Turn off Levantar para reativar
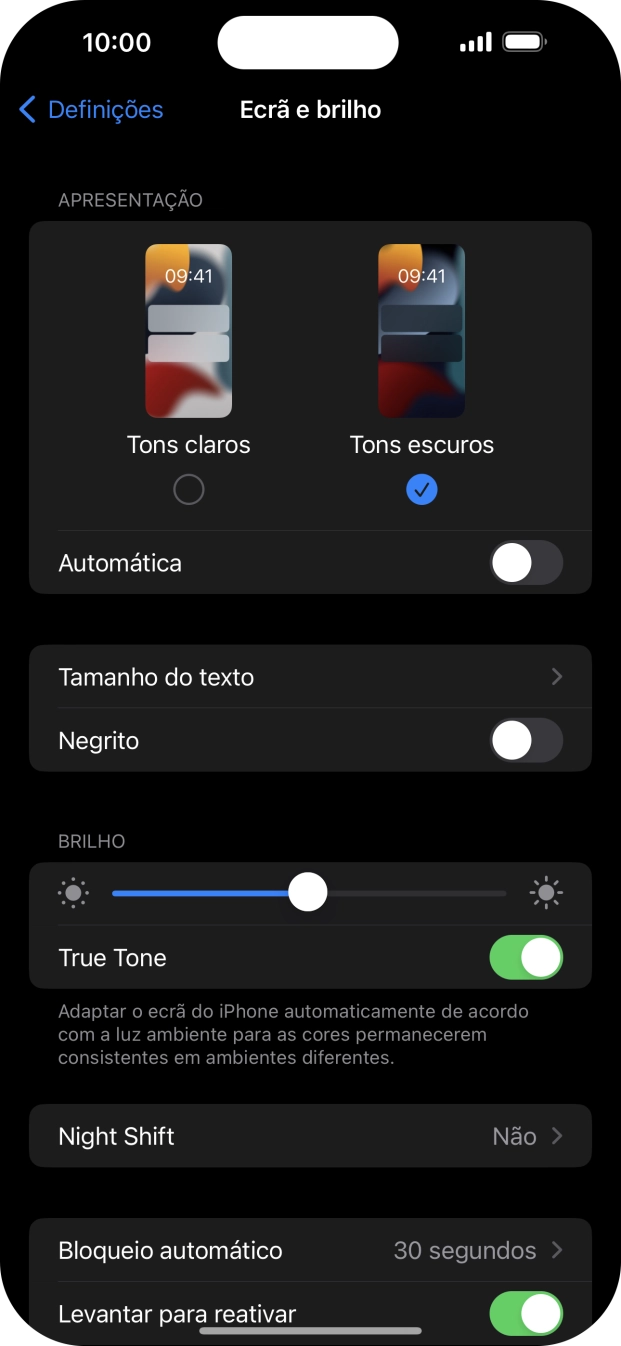621x1346 pixels. pos(526,1313)
